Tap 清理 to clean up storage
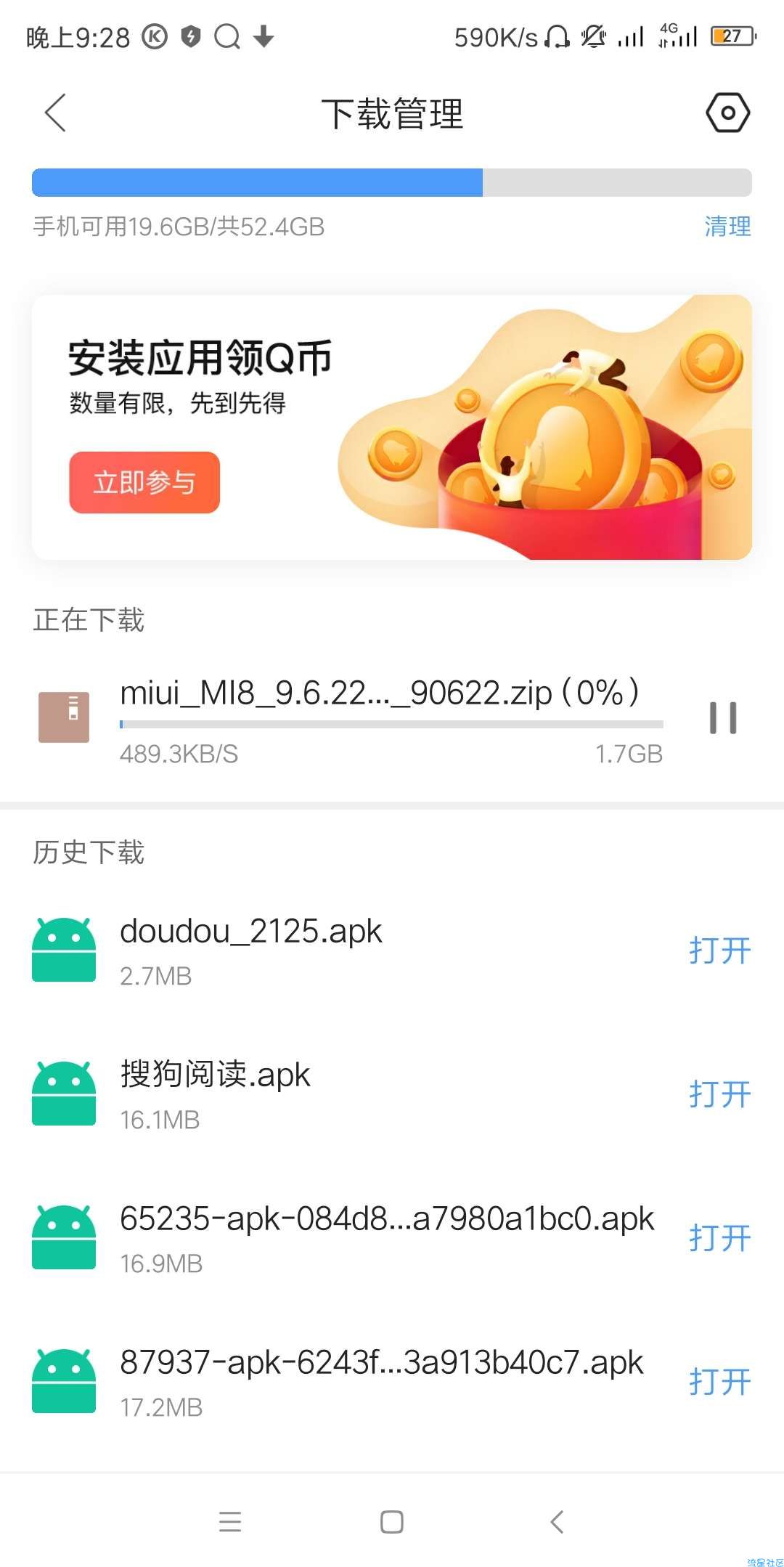This screenshot has width=784, height=1567. pyautogui.click(x=727, y=227)
